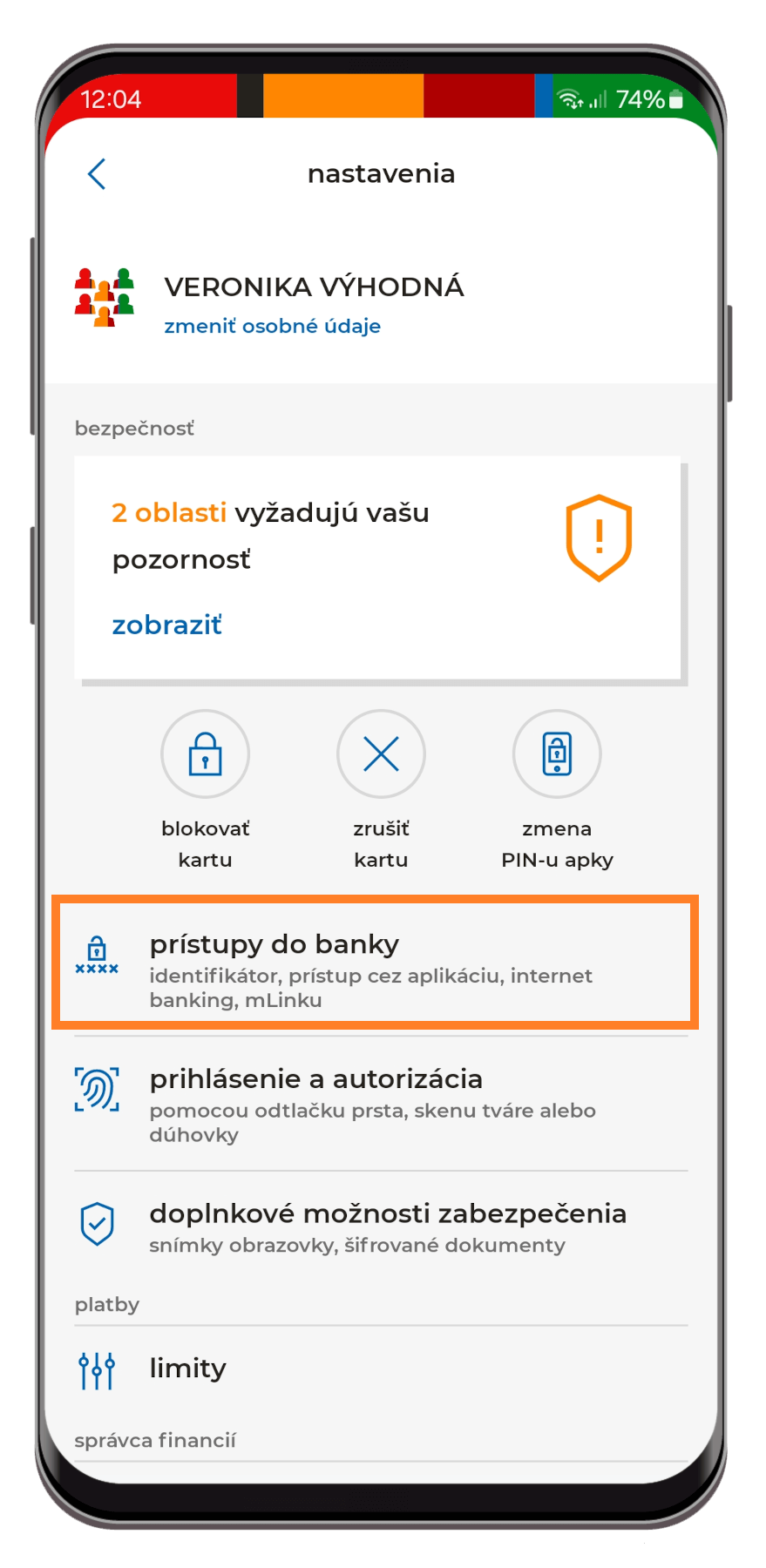
Task: Open the 'zmeniť osobné údaje' link
Action: point(272,326)
